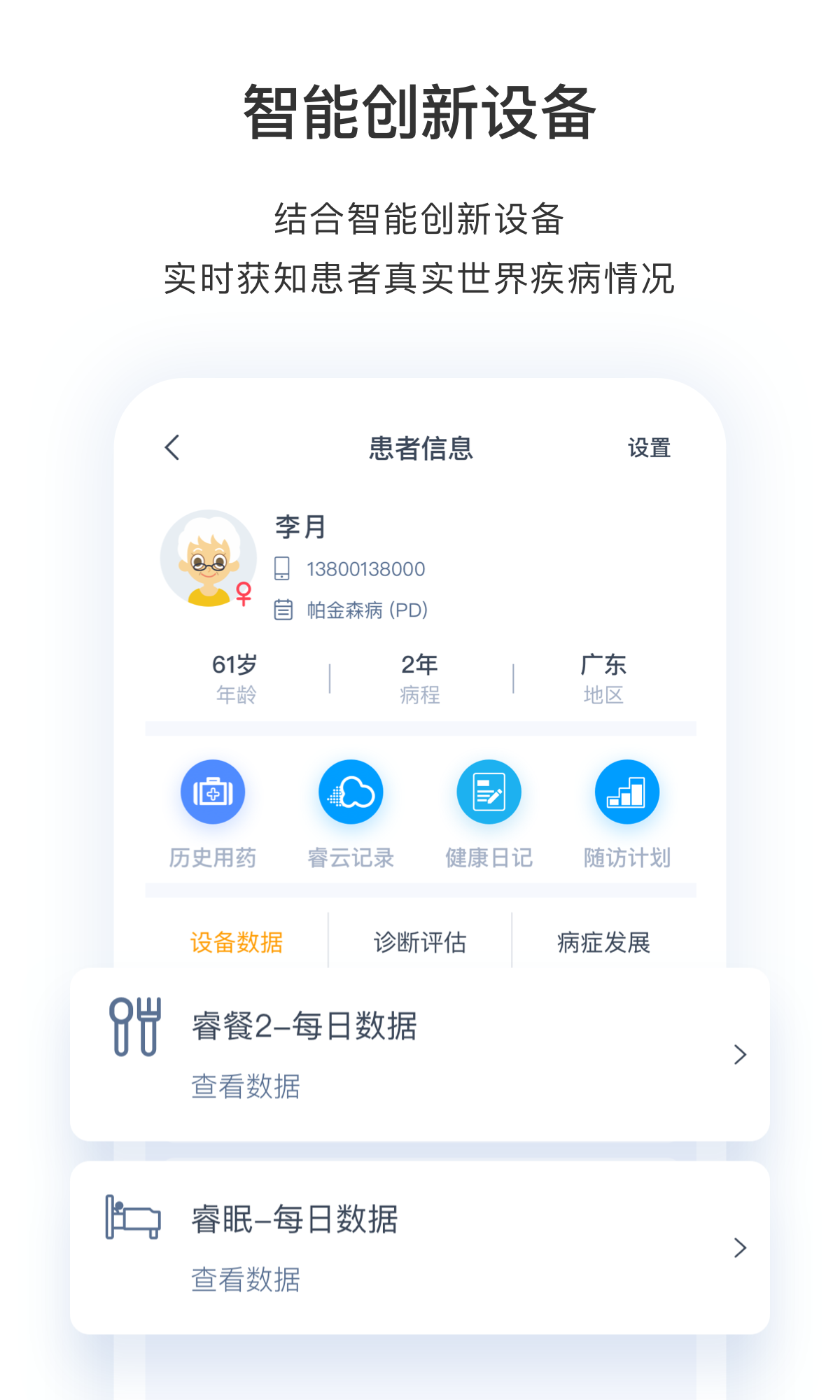This screenshot has height=1400, width=840.
Task: Click the diagnosis icon beside 帕金森病 (PD)
Action: point(283,609)
